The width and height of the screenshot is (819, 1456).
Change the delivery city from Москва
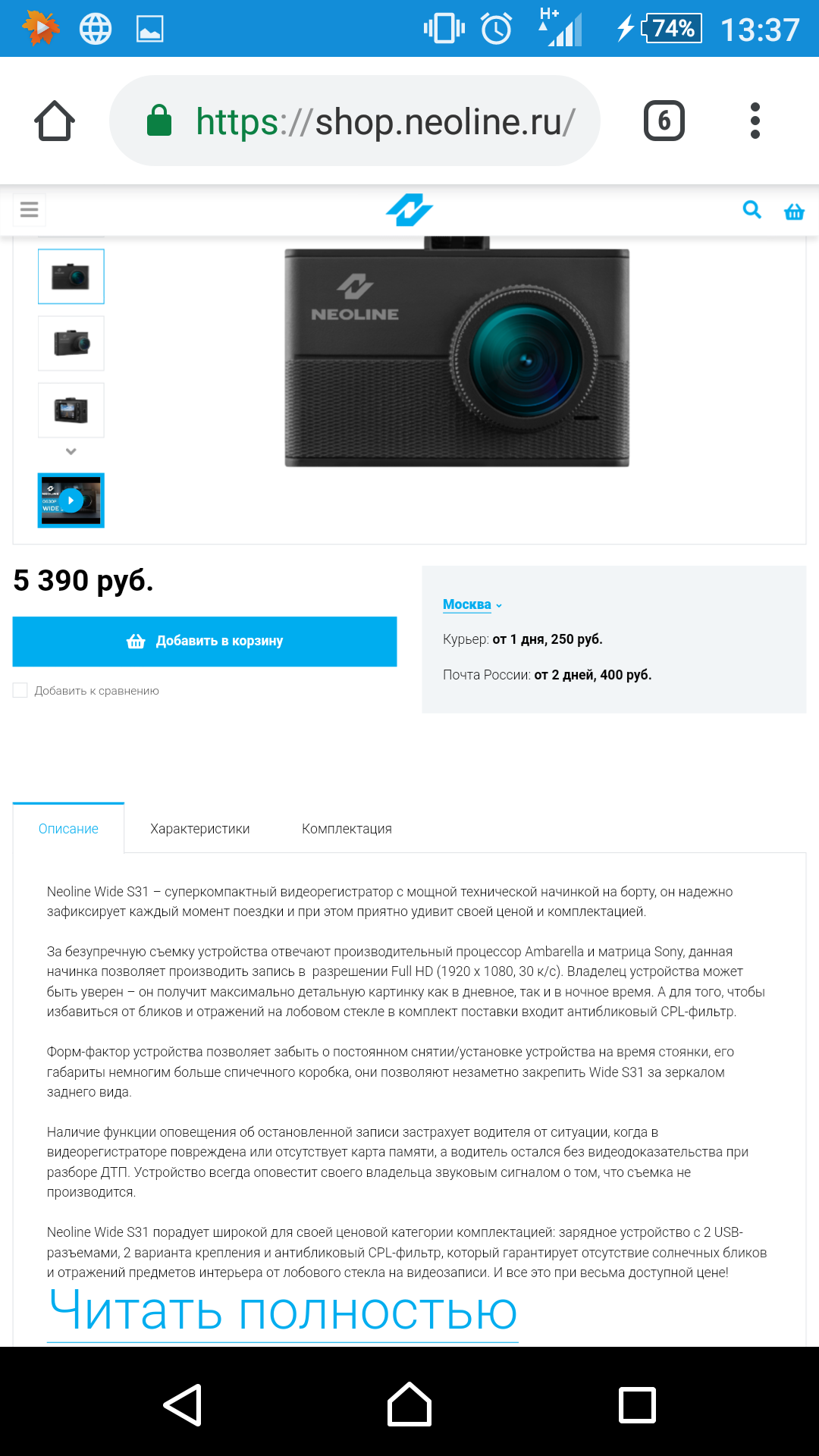pyautogui.click(x=472, y=604)
